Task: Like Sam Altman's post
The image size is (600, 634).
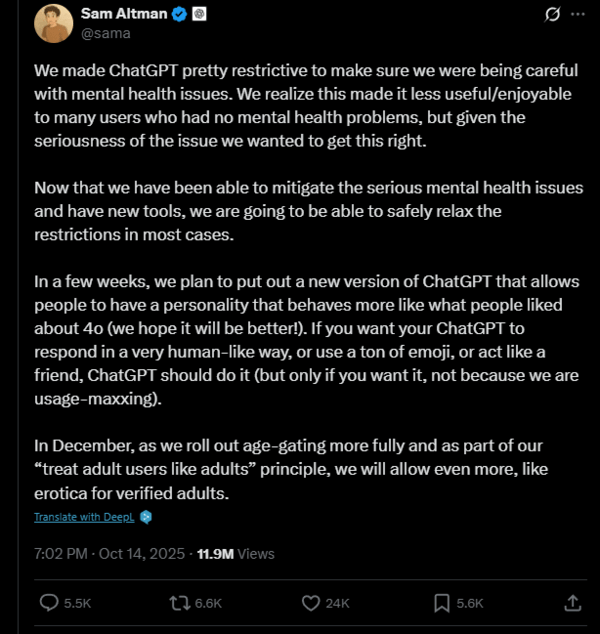Action: pyautogui.click(x=311, y=603)
